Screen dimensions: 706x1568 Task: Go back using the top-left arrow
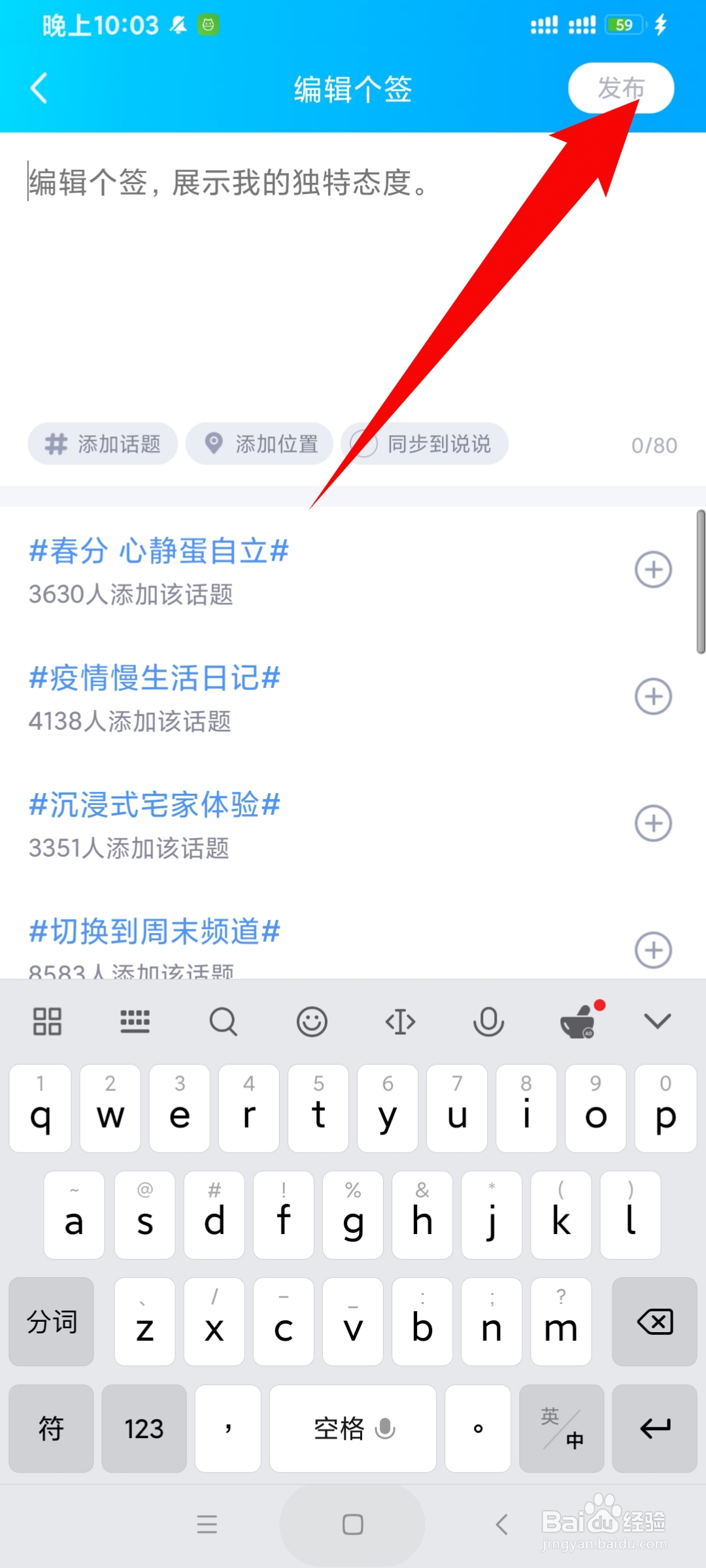click(x=39, y=88)
